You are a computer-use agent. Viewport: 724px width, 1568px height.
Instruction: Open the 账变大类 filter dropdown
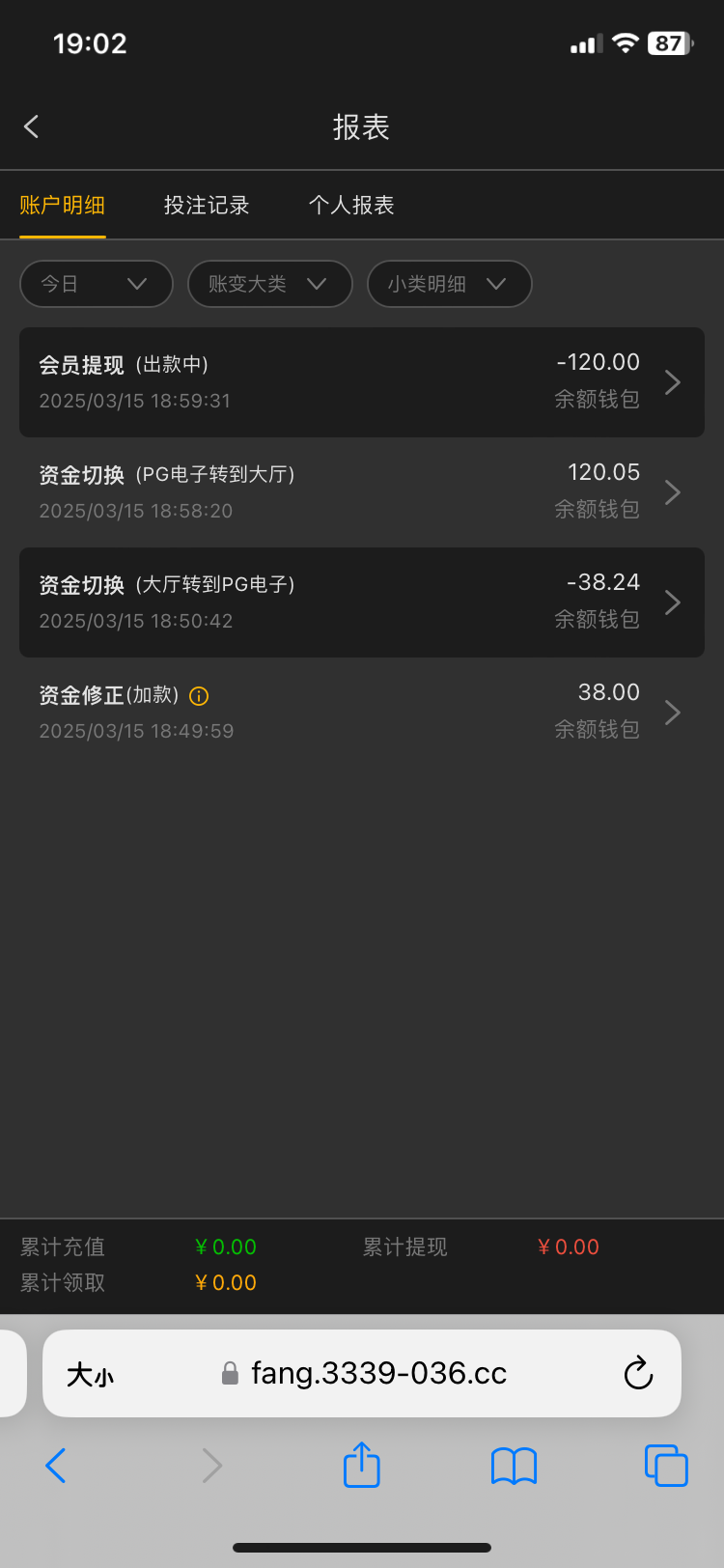[x=269, y=284]
